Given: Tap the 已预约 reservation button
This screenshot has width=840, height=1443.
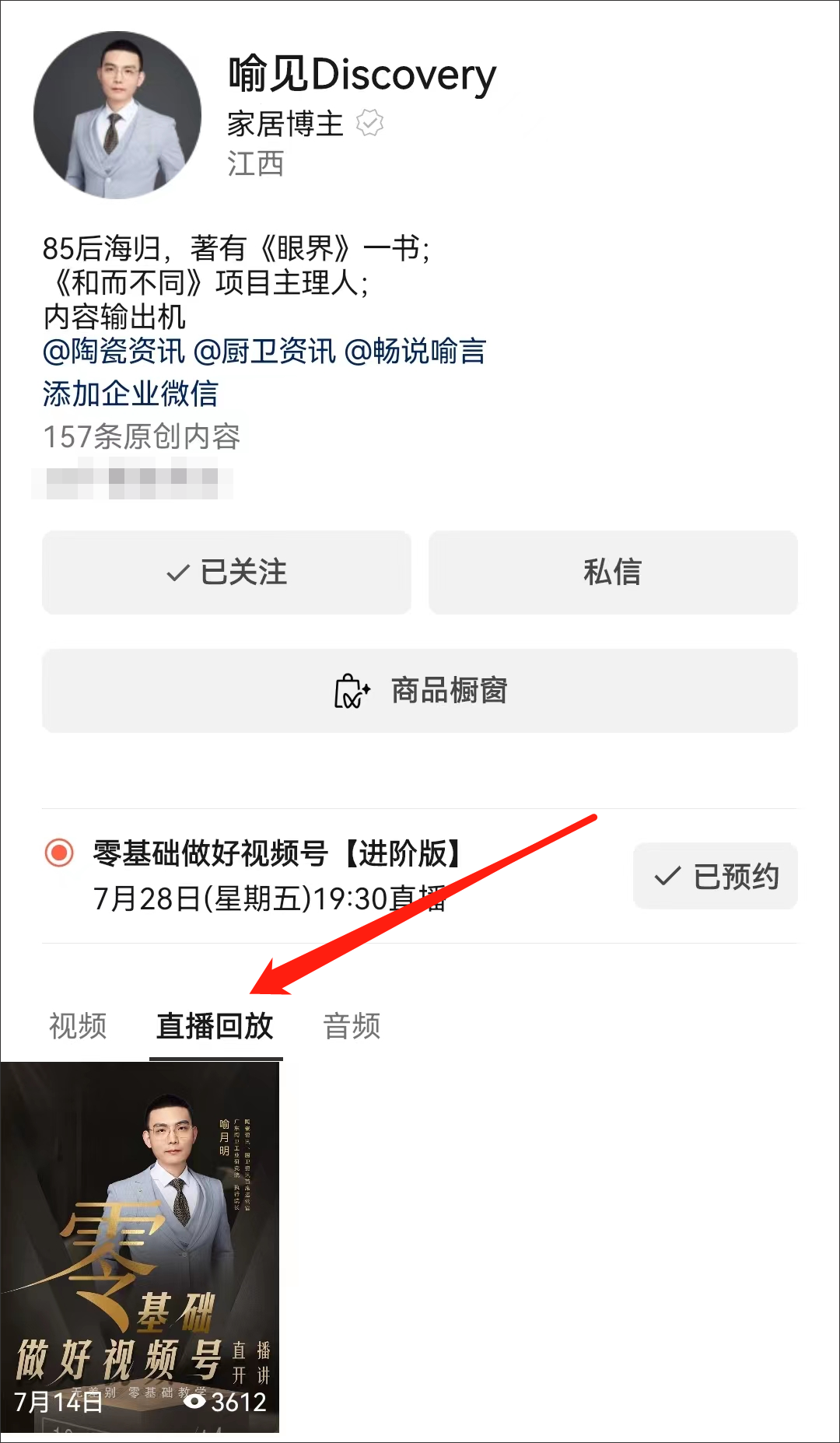Looking at the screenshot, I should point(716,876).
